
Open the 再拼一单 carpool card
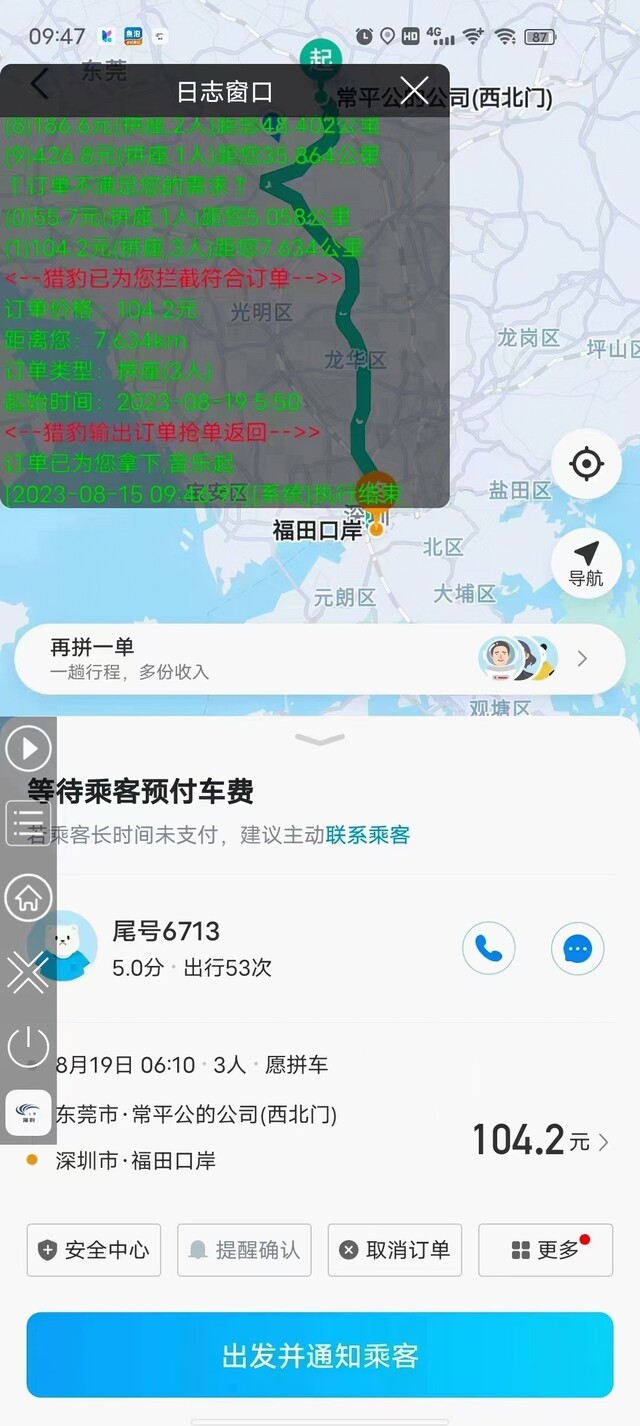pos(319,659)
